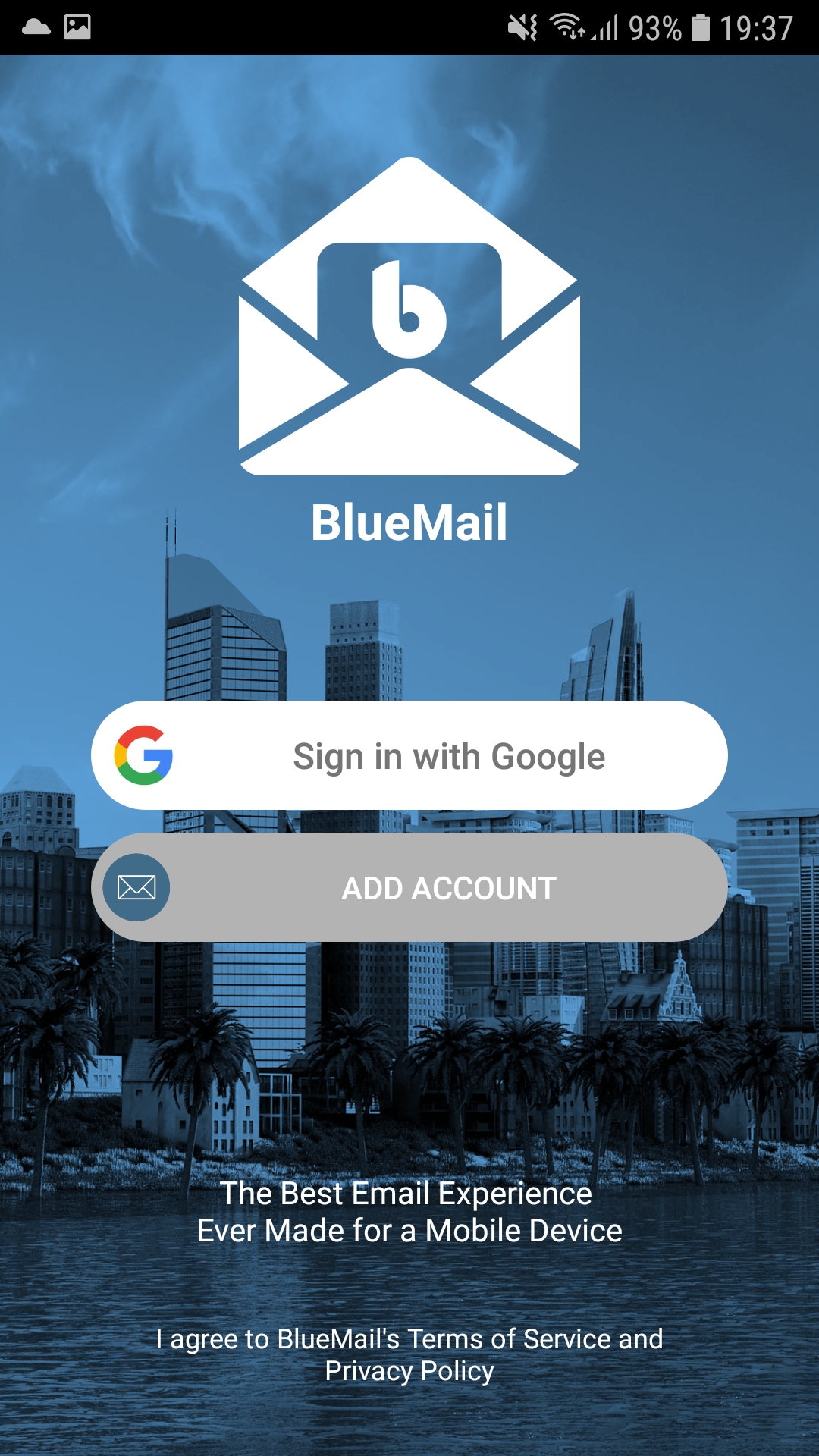Open Terms of Service and Privacy Policy
This screenshot has width=819, height=1456.
click(409, 1354)
